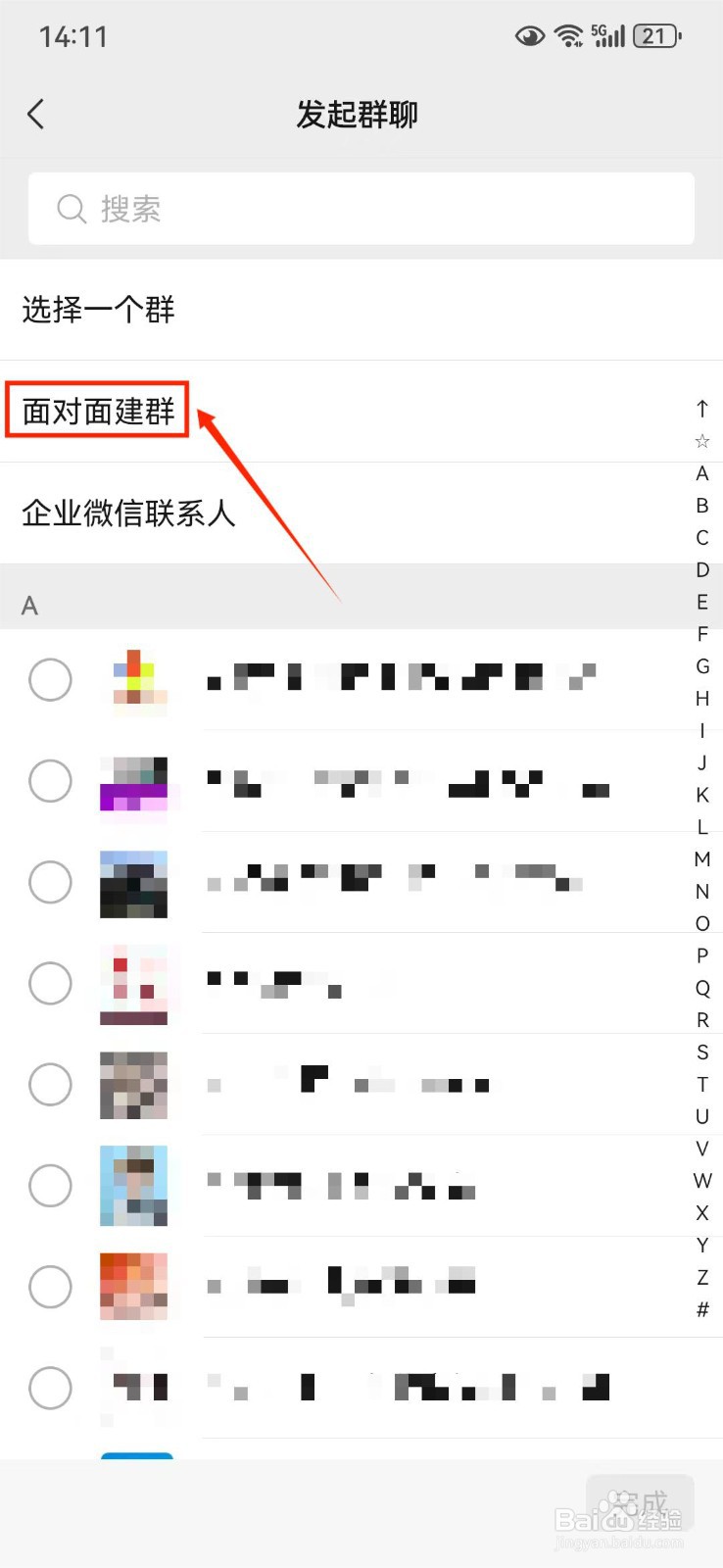Tap the first contact's avatar thumbnail
The height and width of the screenshot is (1568, 723).
click(135, 679)
